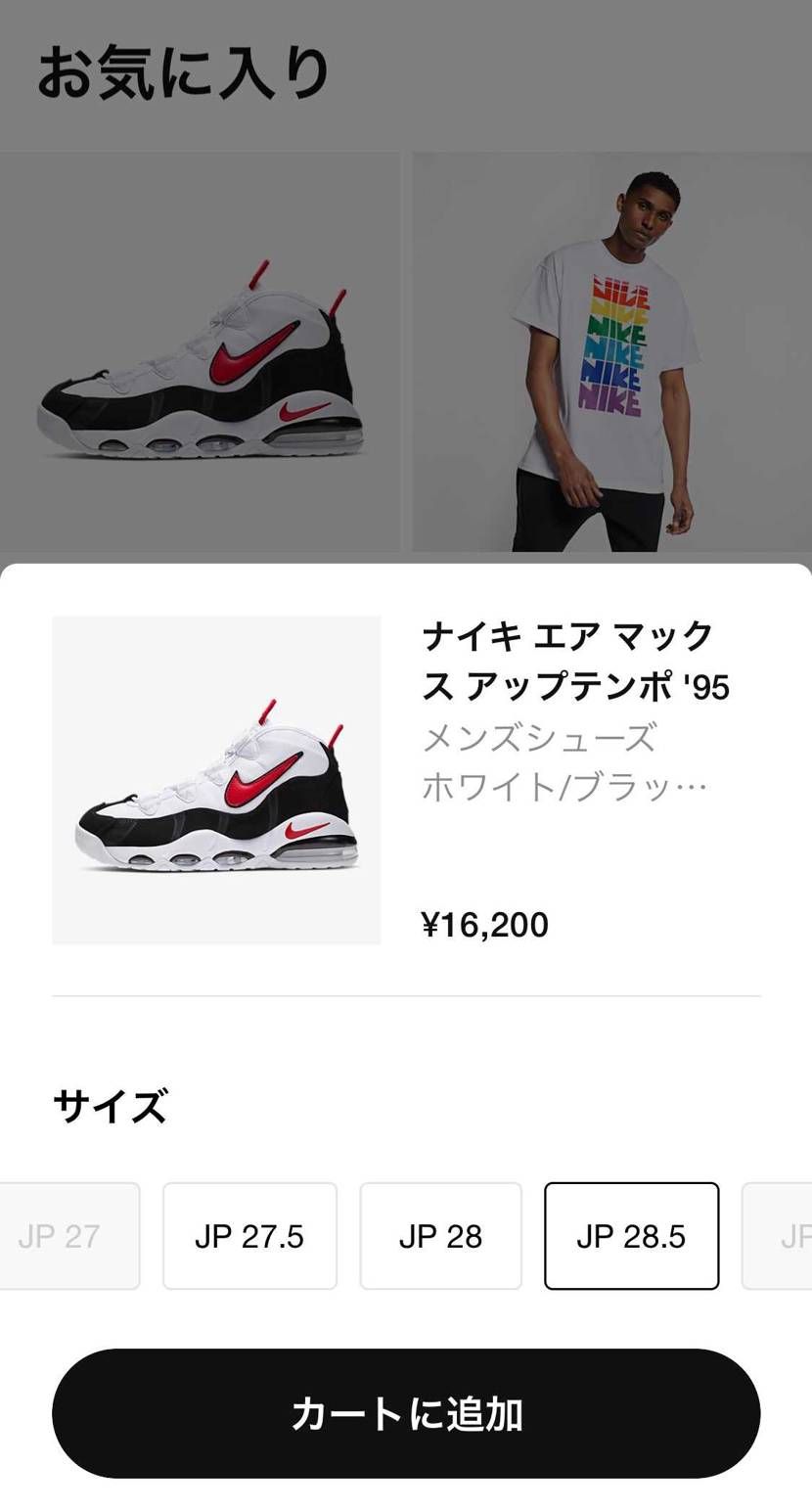
Task: Add the shoe to cart with カートに追加
Action: [x=406, y=1413]
